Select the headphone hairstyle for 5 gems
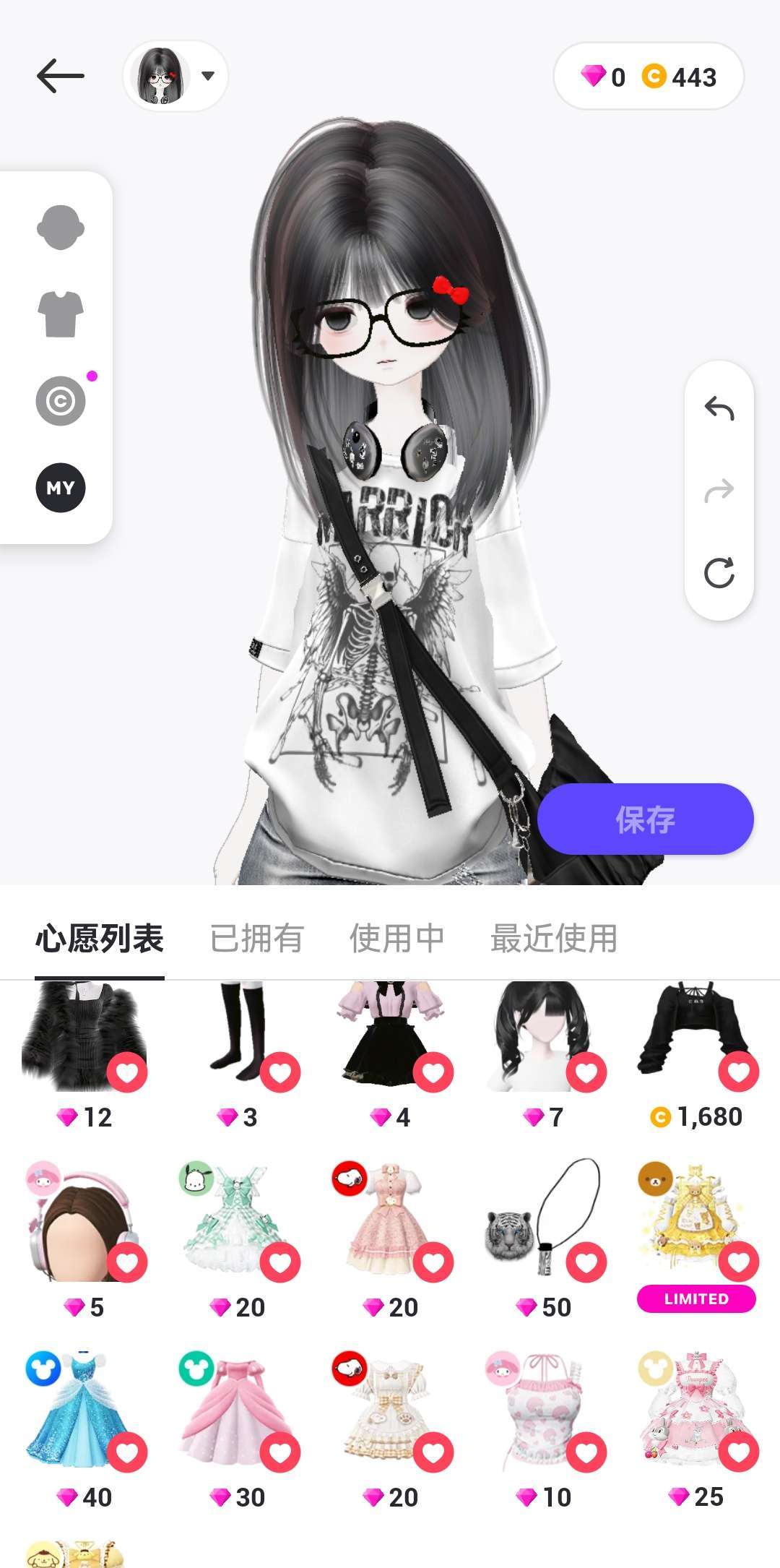Image resolution: width=780 pixels, height=1568 pixels. point(76,1221)
